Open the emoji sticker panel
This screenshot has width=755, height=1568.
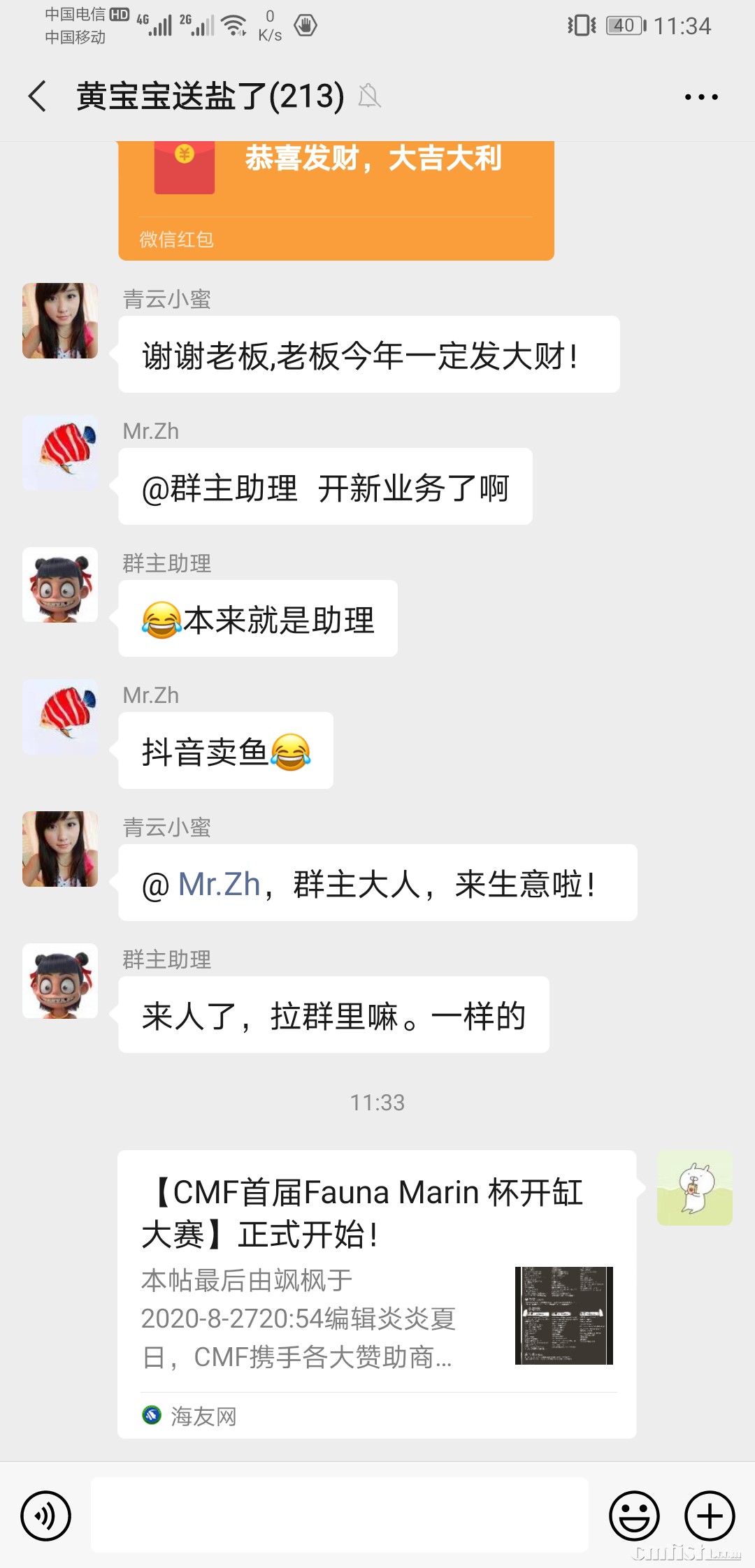pyautogui.click(x=634, y=1516)
